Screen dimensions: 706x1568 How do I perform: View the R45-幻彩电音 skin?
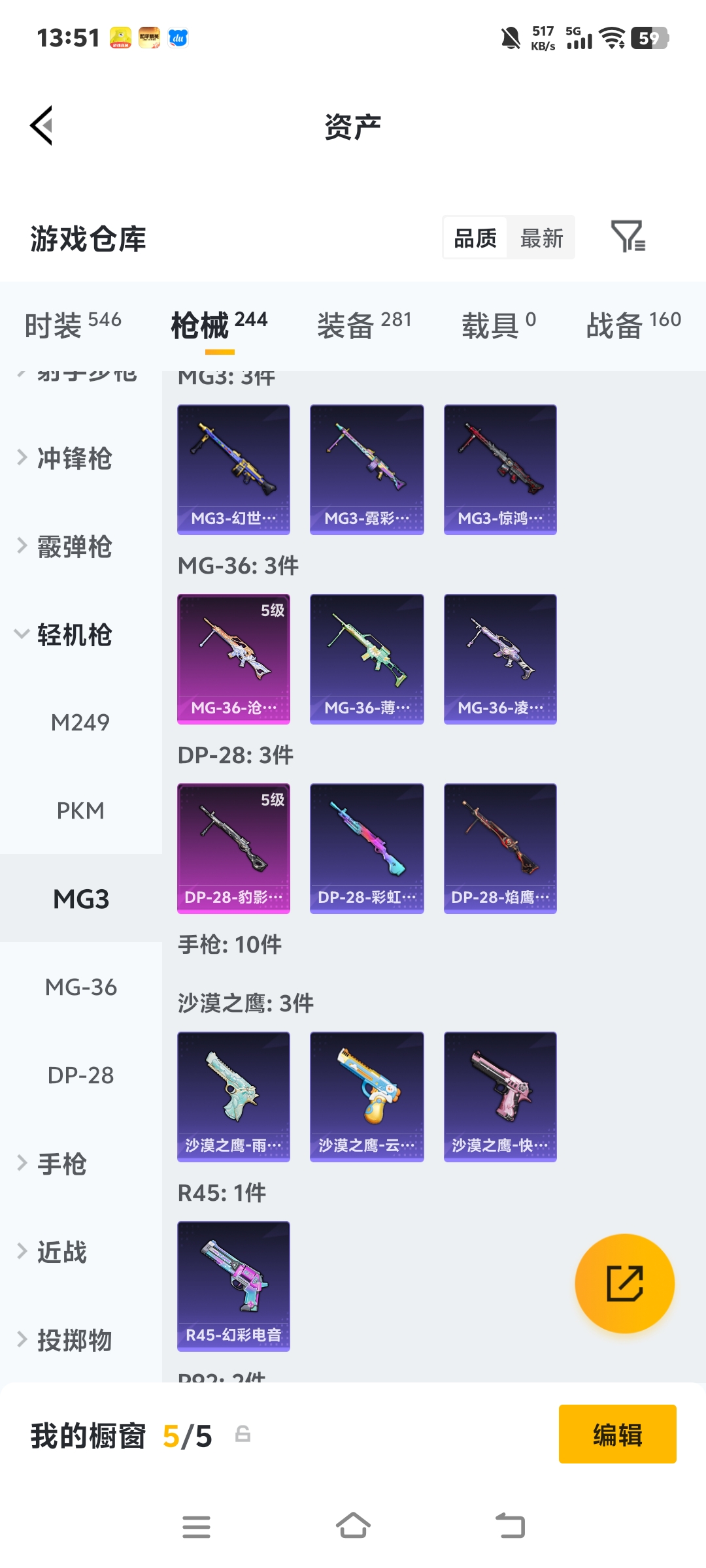point(233,1286)
